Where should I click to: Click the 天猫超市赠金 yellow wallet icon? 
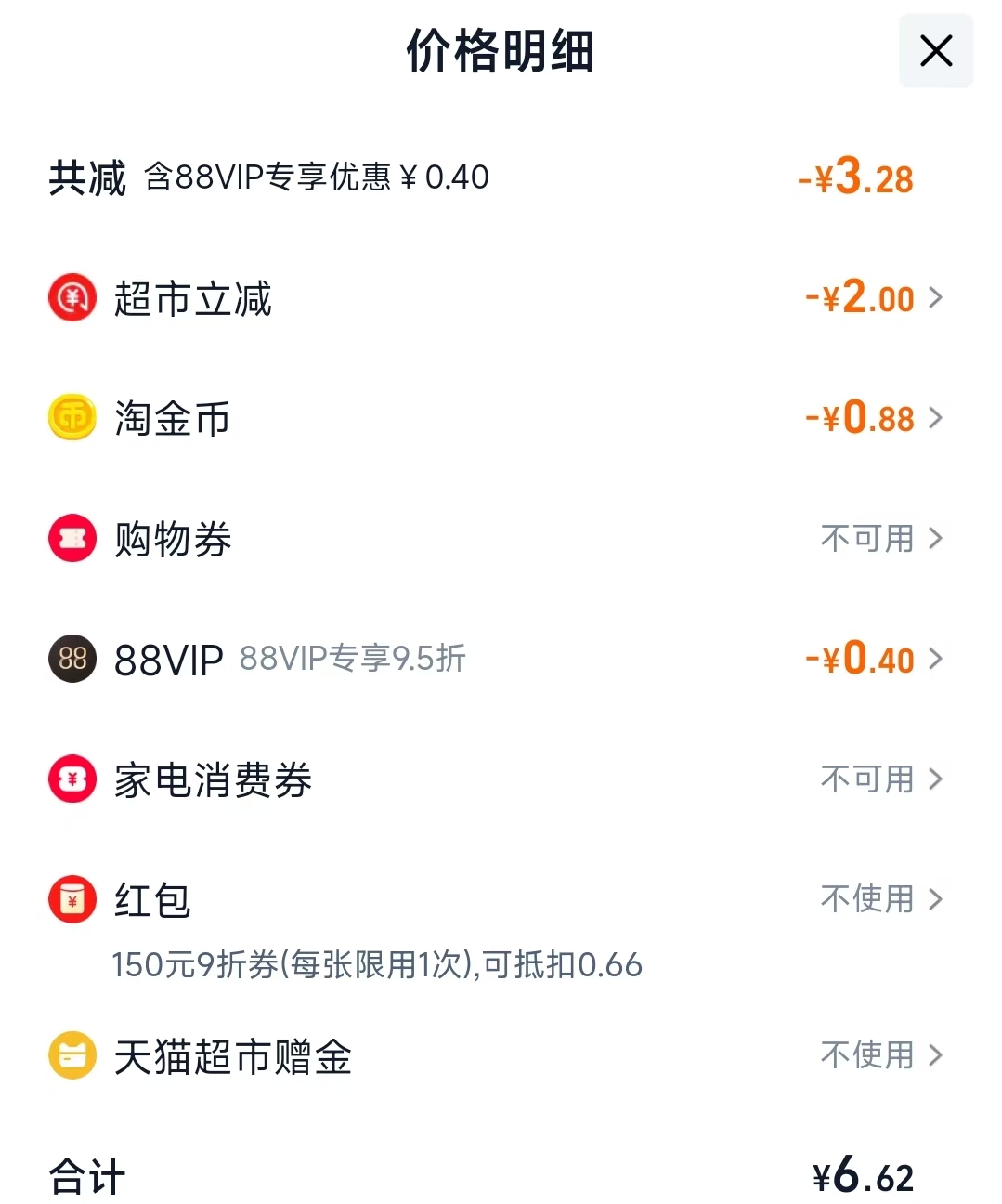pyautogui.click(x=71, y=1055)
